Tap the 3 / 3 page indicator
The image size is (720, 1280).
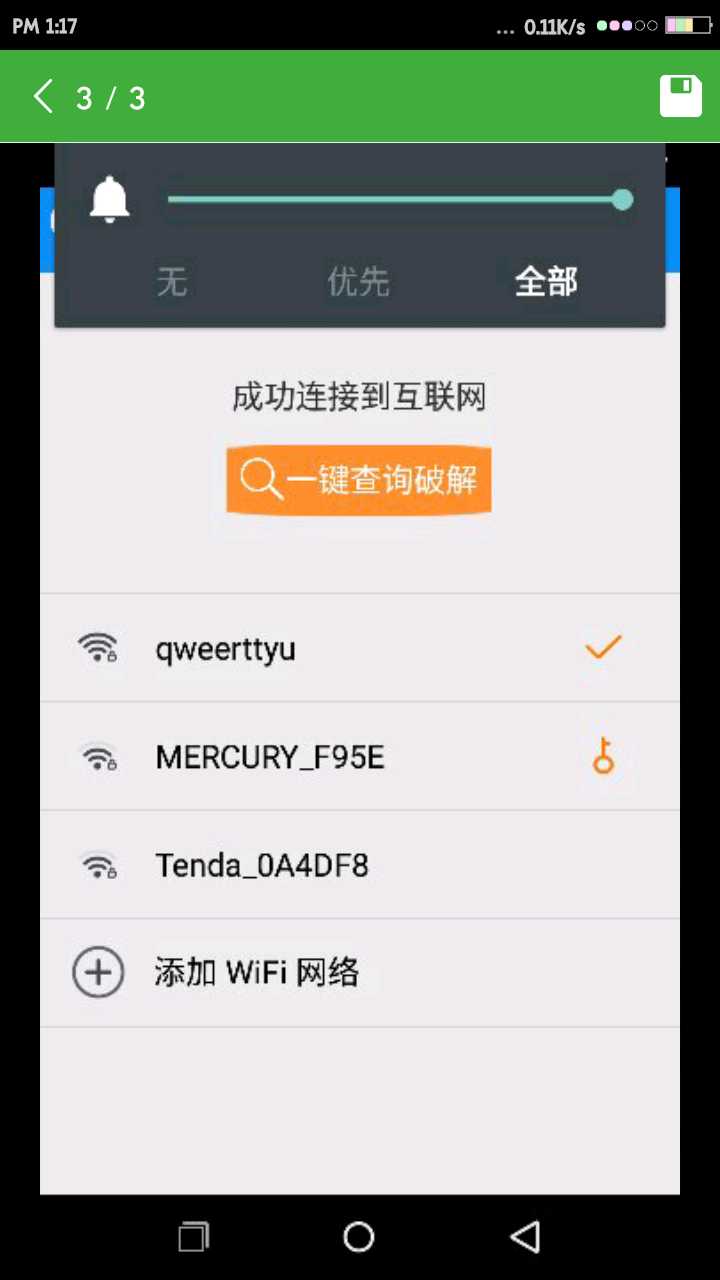click(112, 97)
